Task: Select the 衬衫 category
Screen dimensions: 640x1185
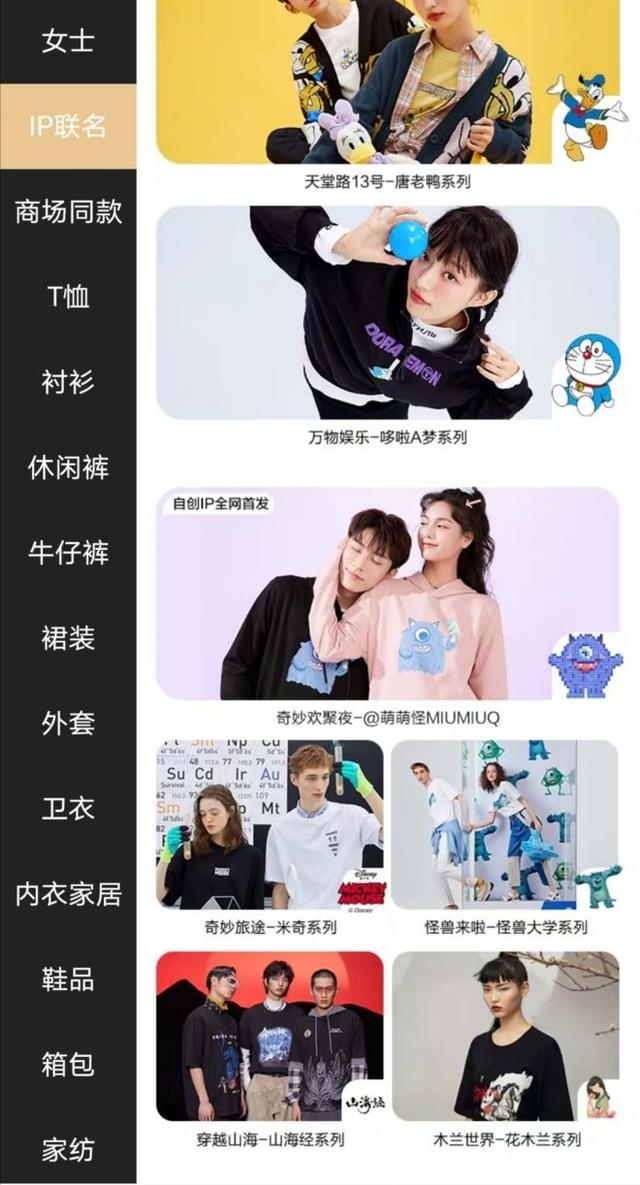Action: pyautogui.click(x=68, y=382)
